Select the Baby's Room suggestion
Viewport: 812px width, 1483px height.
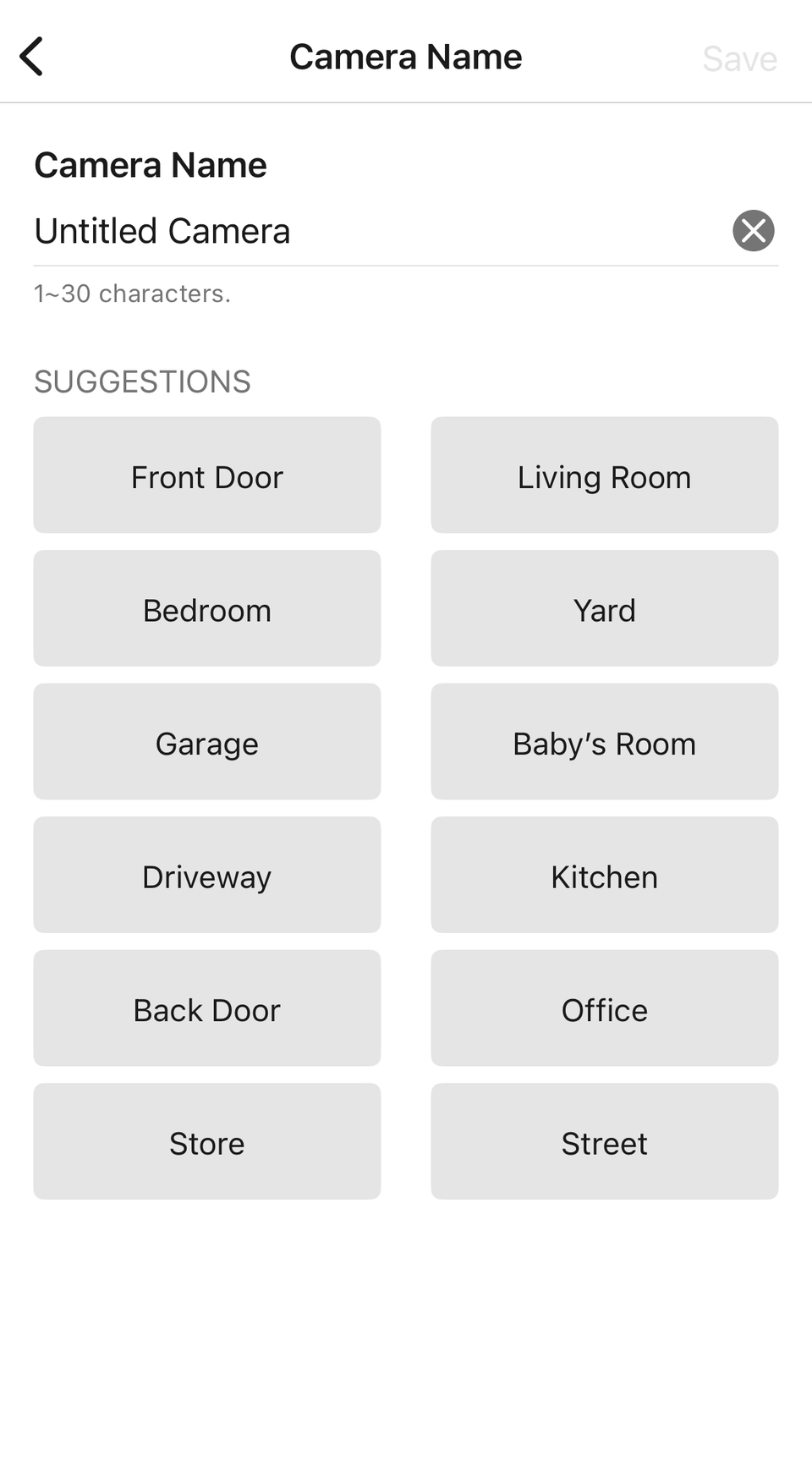(x=605, y=742)
